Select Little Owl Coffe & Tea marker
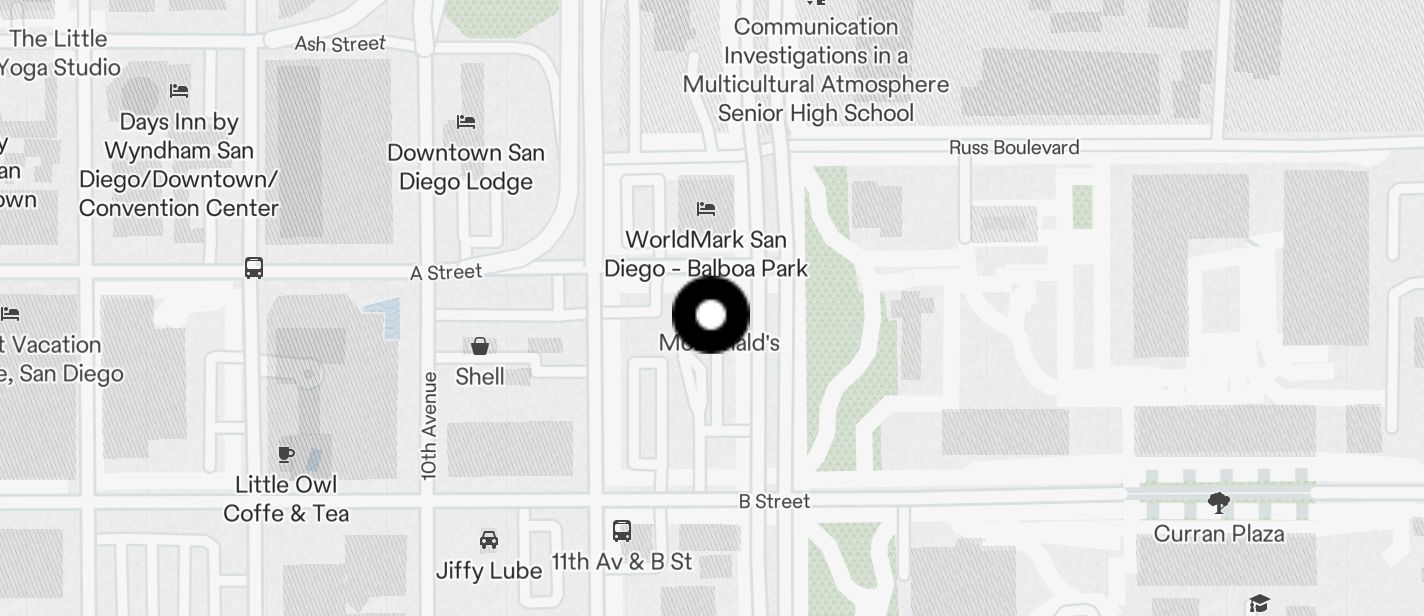 click(x=286, y=455)
